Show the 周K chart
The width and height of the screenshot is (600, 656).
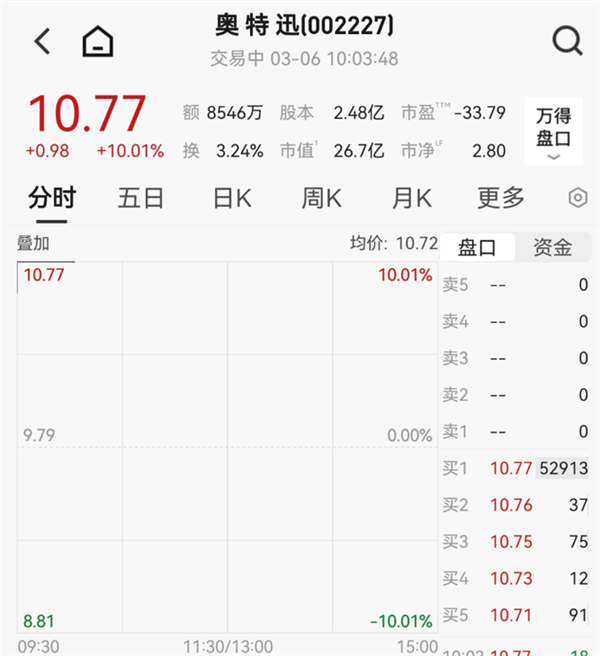tap(321, 198)
